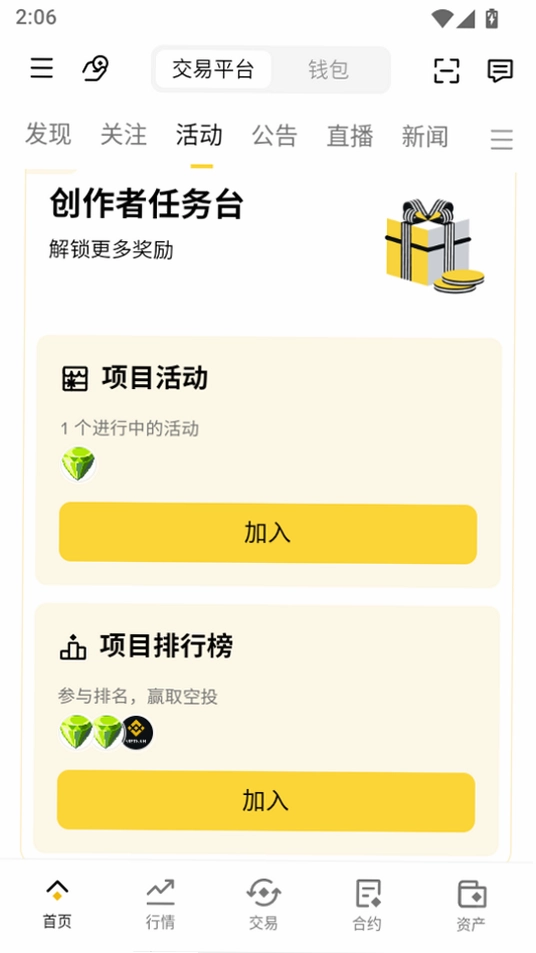This screenshot has height=953, width=536.
Task: Go to 行情 in bottom navigation
Action: tap(160, 904)
